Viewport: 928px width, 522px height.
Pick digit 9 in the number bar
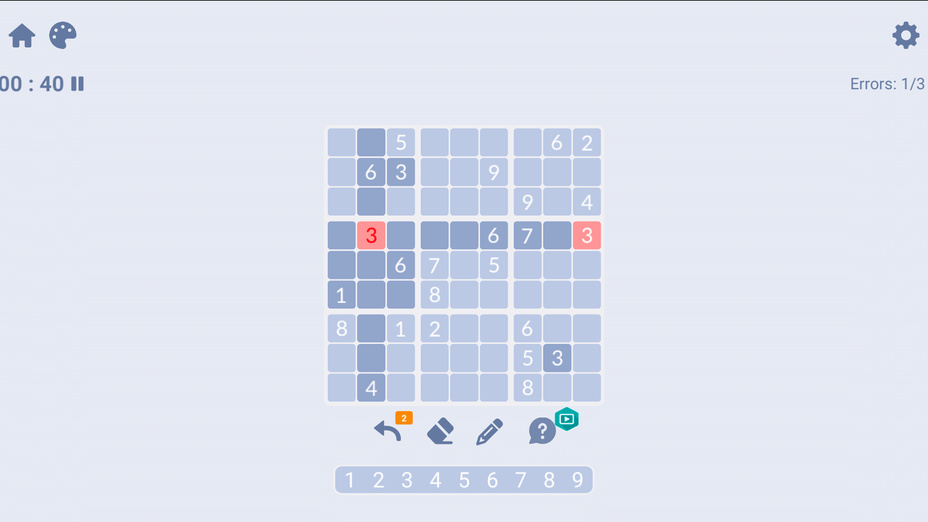point(577,480)
